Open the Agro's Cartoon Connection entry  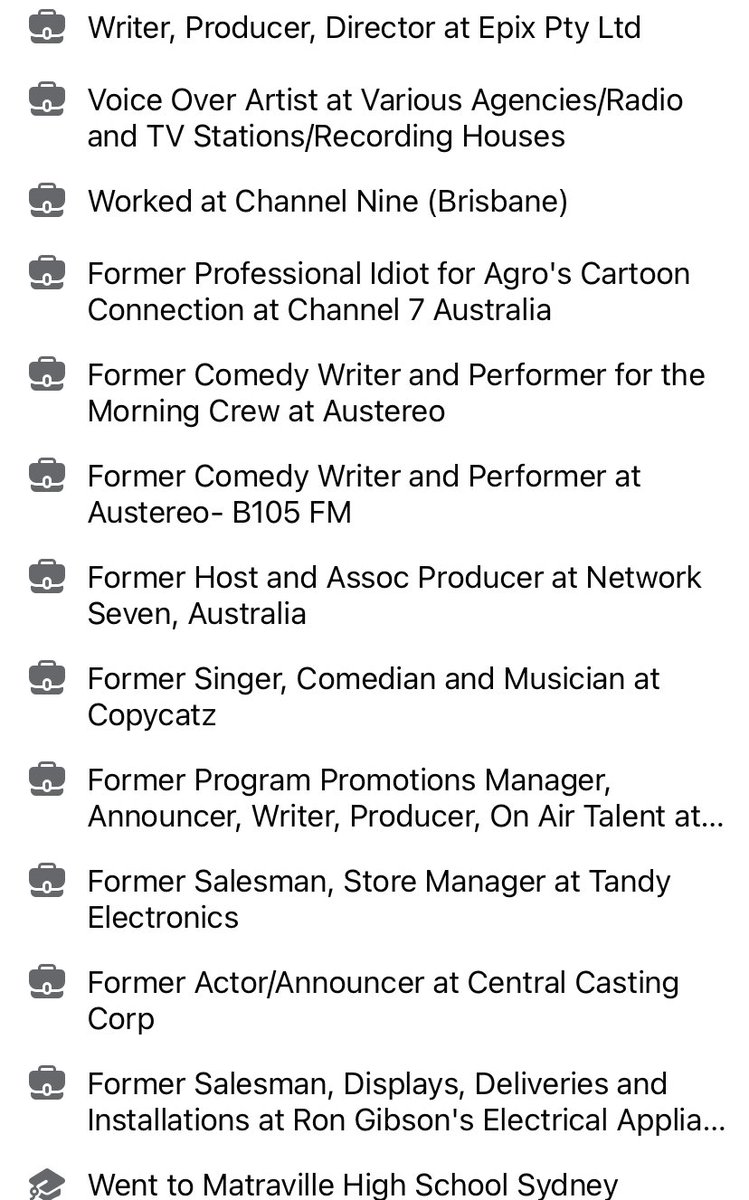pos(388,291)
